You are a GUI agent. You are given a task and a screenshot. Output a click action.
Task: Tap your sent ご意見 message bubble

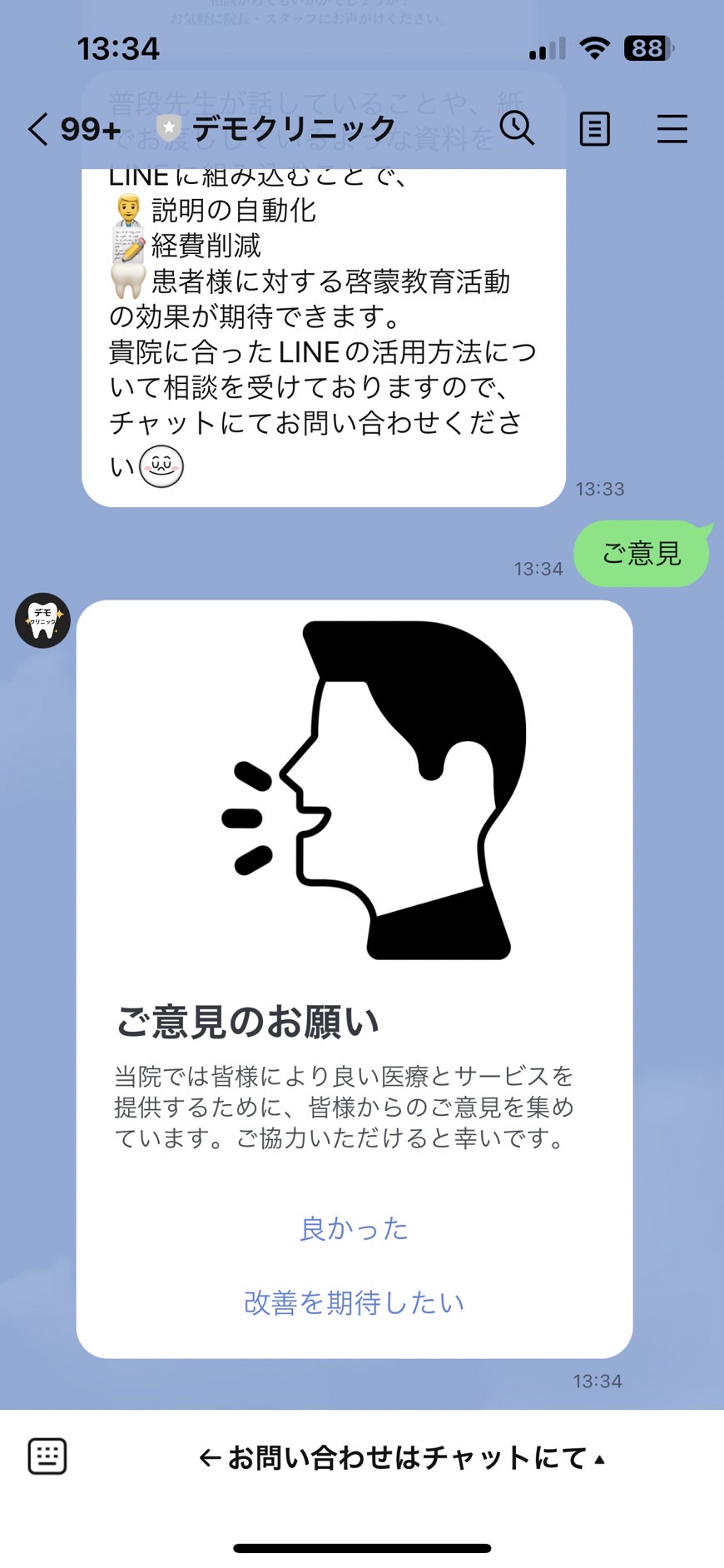[641, 554]
